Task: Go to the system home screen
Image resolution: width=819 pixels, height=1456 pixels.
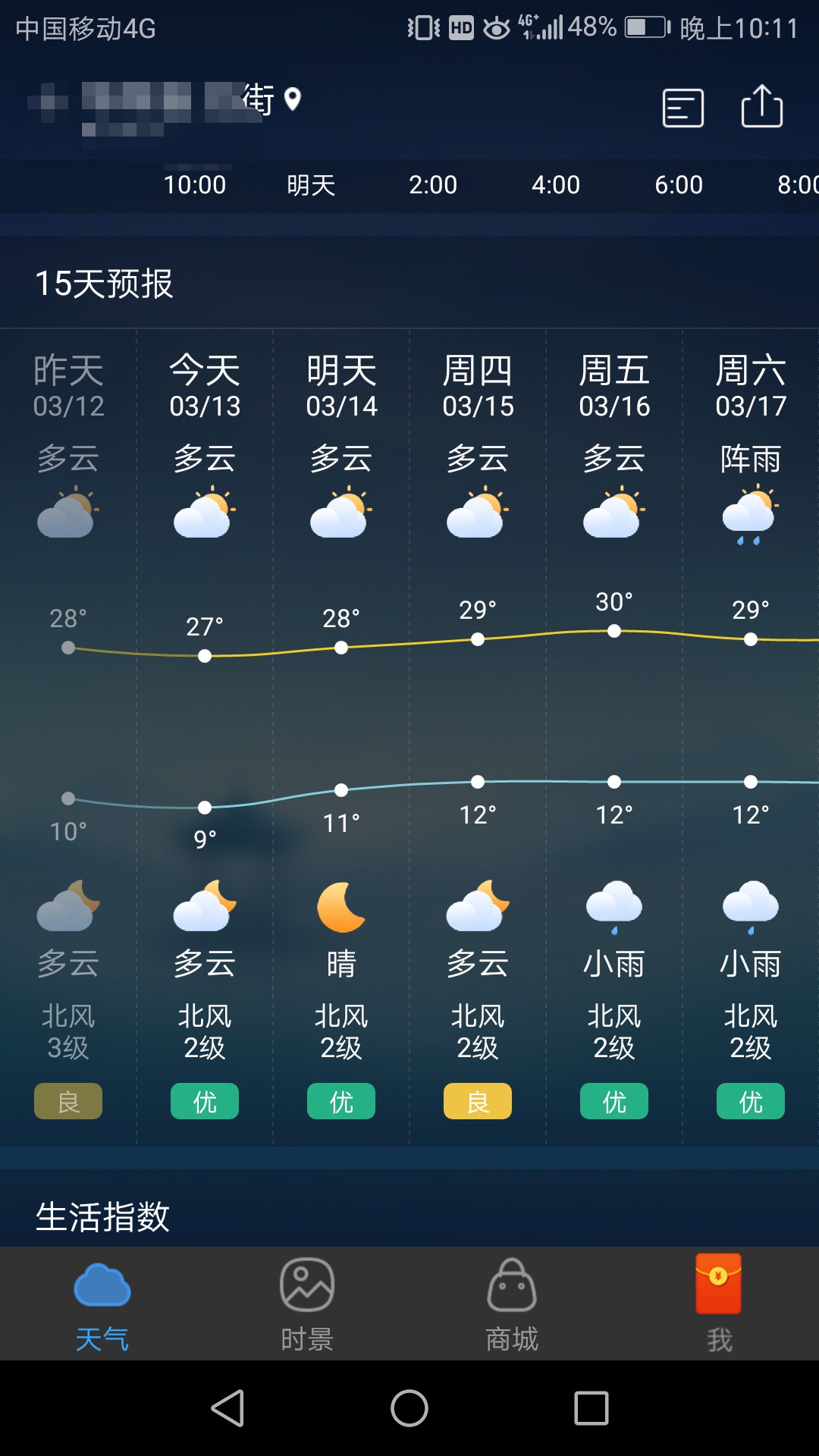Action: (x=409, y=1408)
